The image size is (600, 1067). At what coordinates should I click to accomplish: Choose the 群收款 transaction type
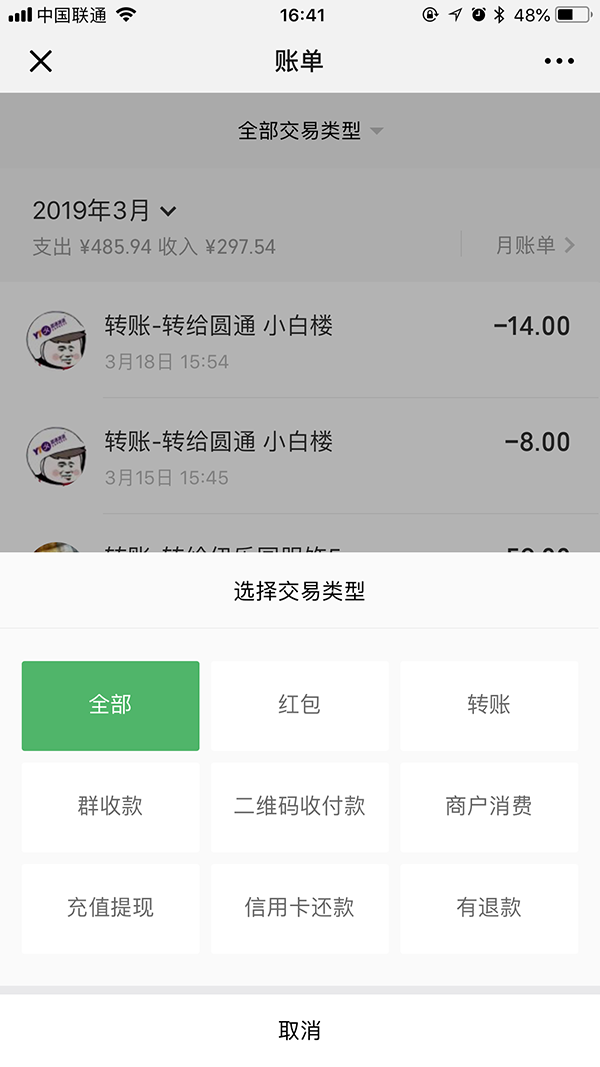tap(110, 806)
